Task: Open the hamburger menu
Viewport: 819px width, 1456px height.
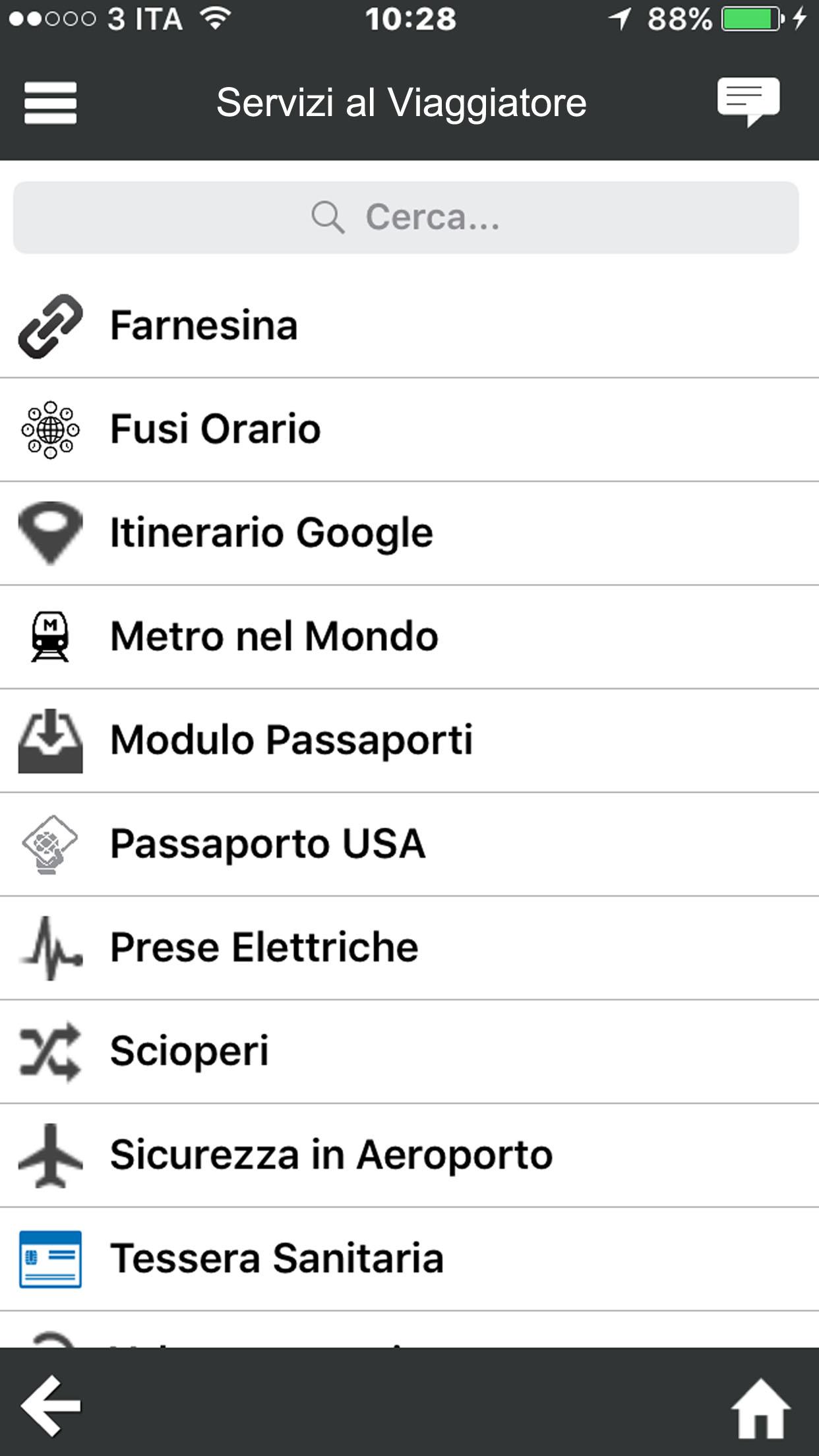Action: pos(50,103)
